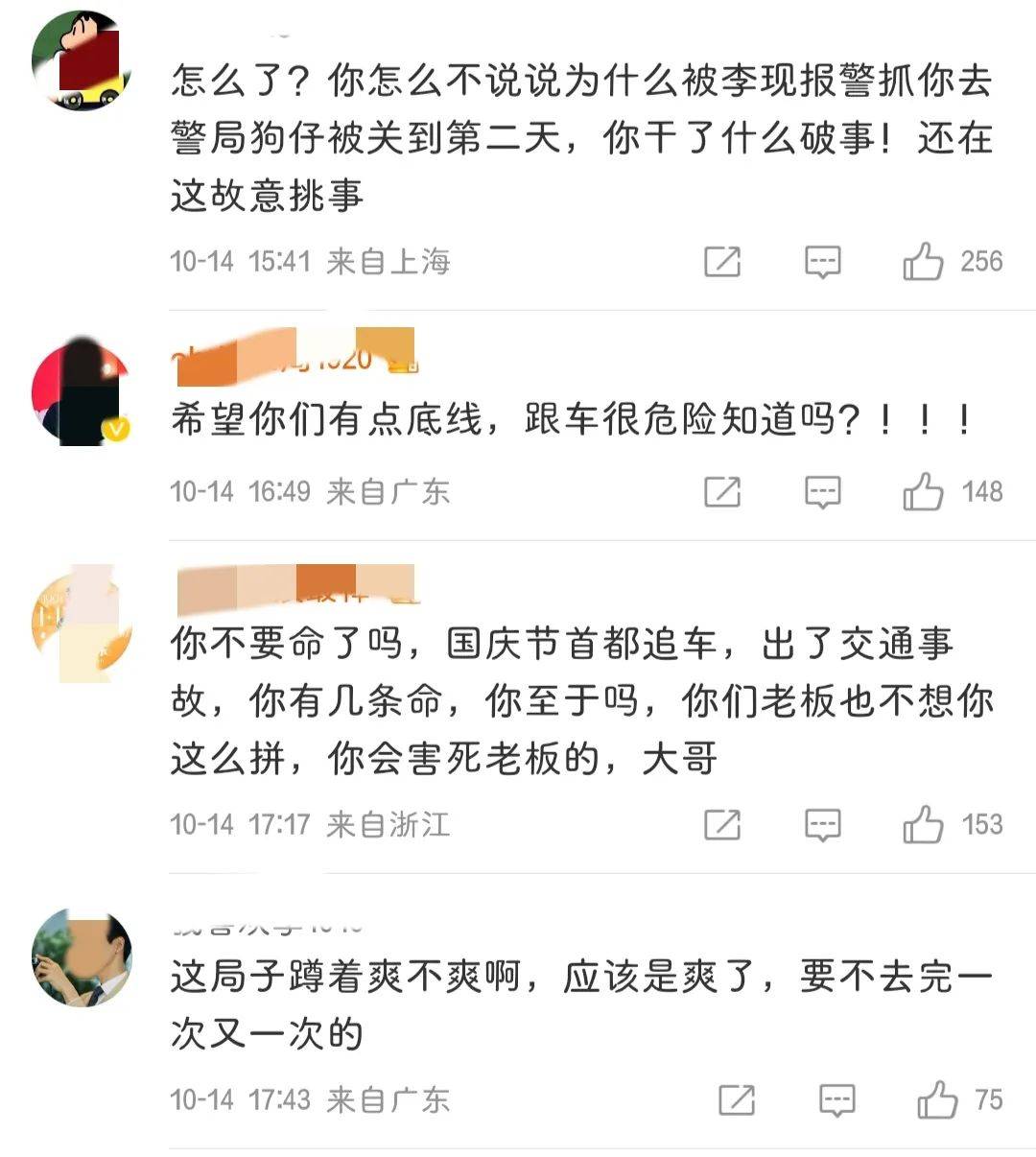Repost the 15:41 comment from 上海
Screen dimensions: 1036x1157
[722, 261]
